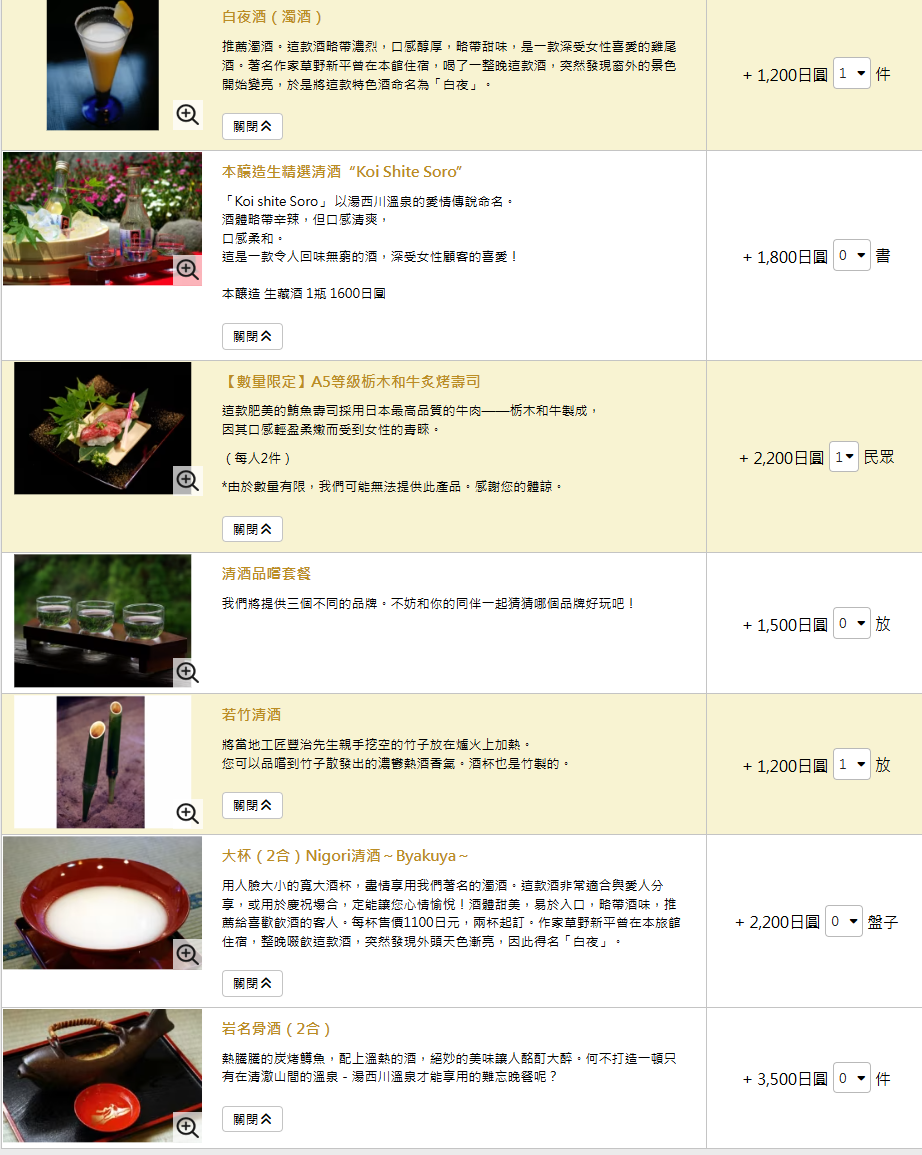Hide the 大杯 Nigori清酒 description
The image size is (922, 1155).
252,984
